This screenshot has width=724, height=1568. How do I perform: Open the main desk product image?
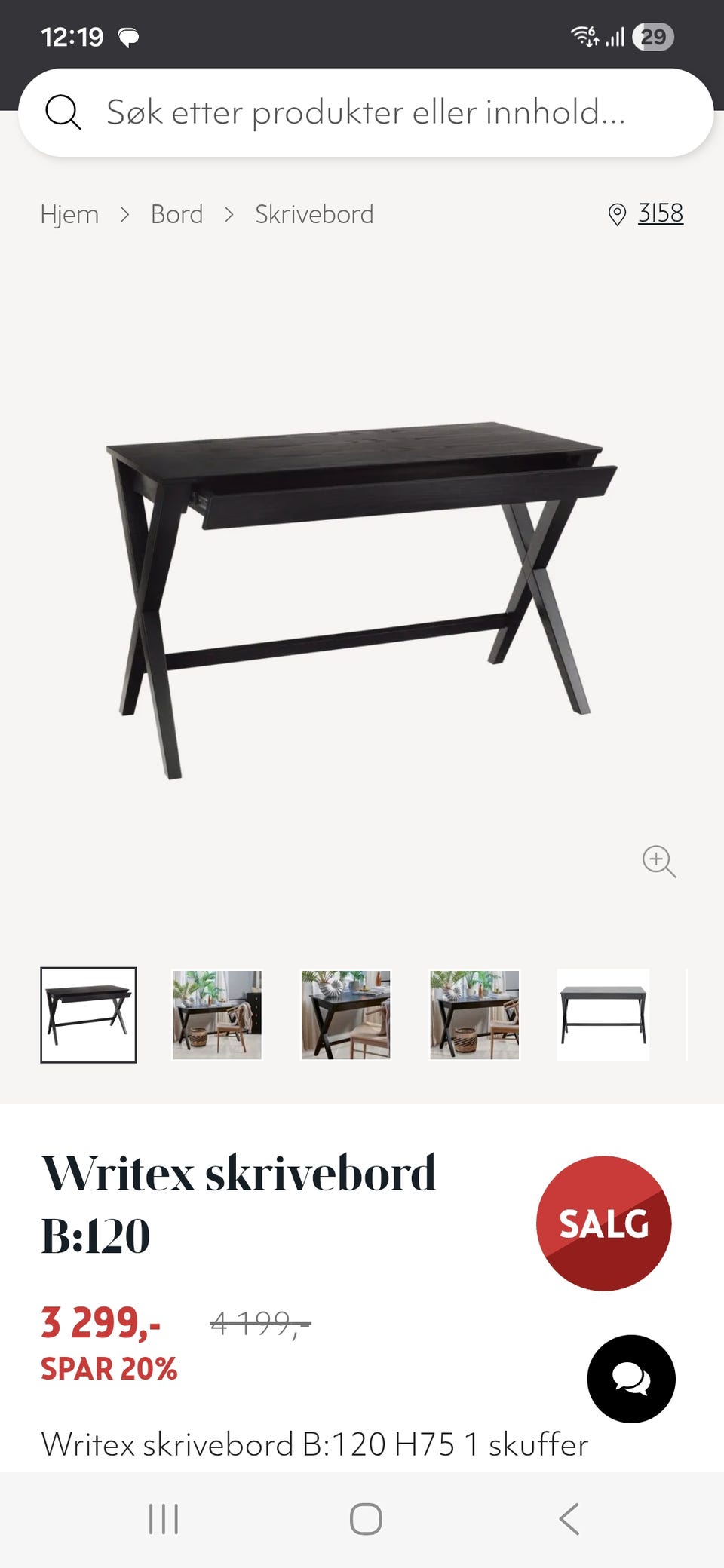pos(362,596)
